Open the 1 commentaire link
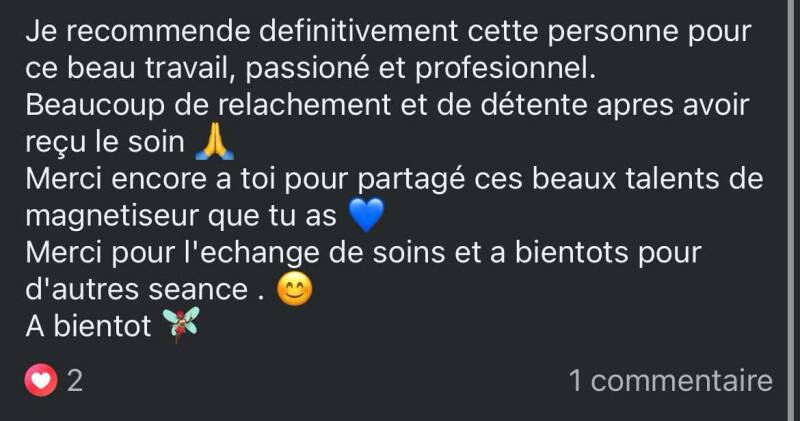The width and height of the screenshot is (800, 421). tap(670, 381)
